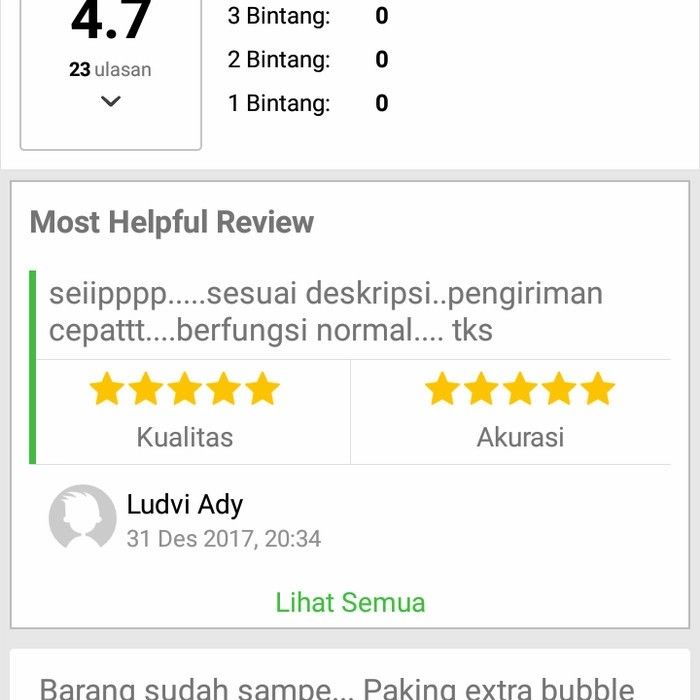
Task: Open Lihat Semua to view all reviews
Action: 350,602
